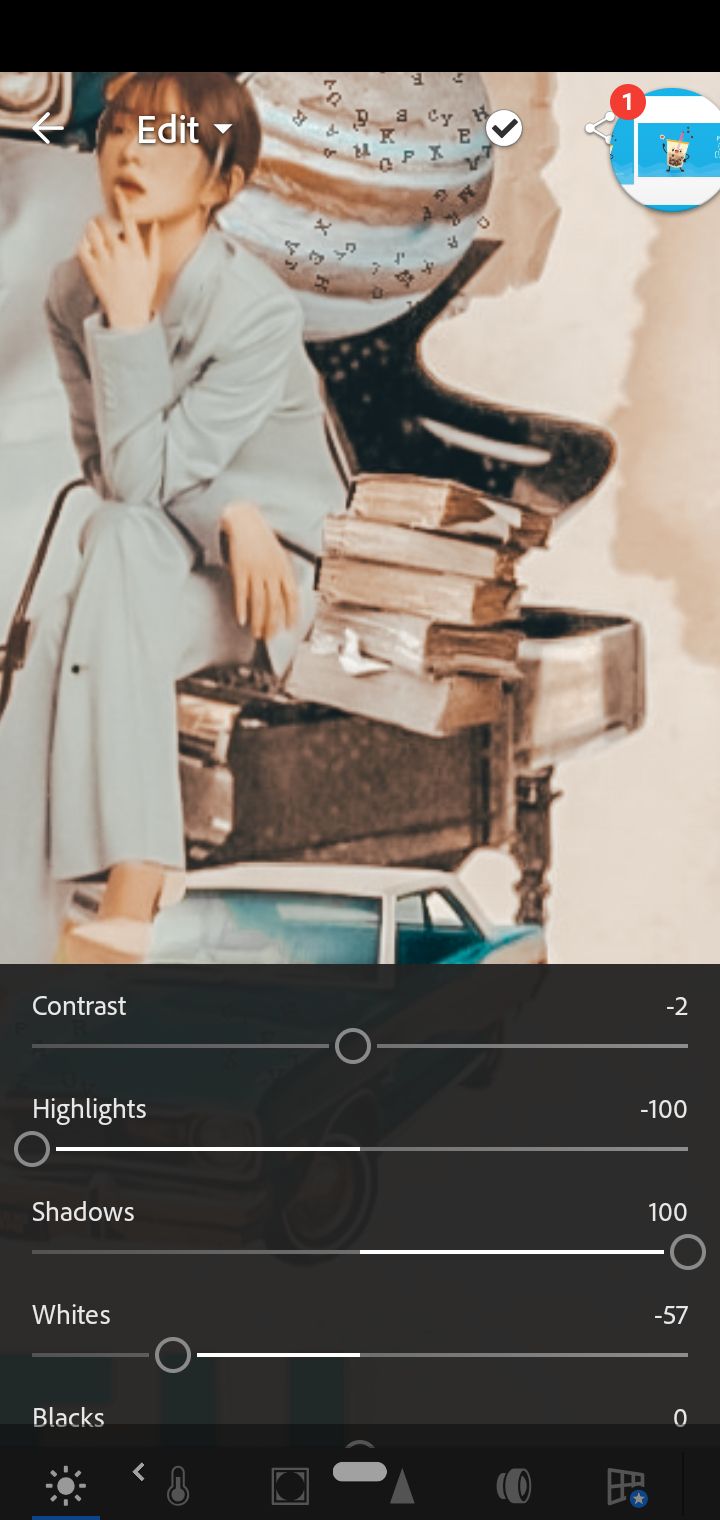Viewport: 720px width, 1520px height.
Task: Open the Effects vignette tool
Action: (x=290, y=1486)
